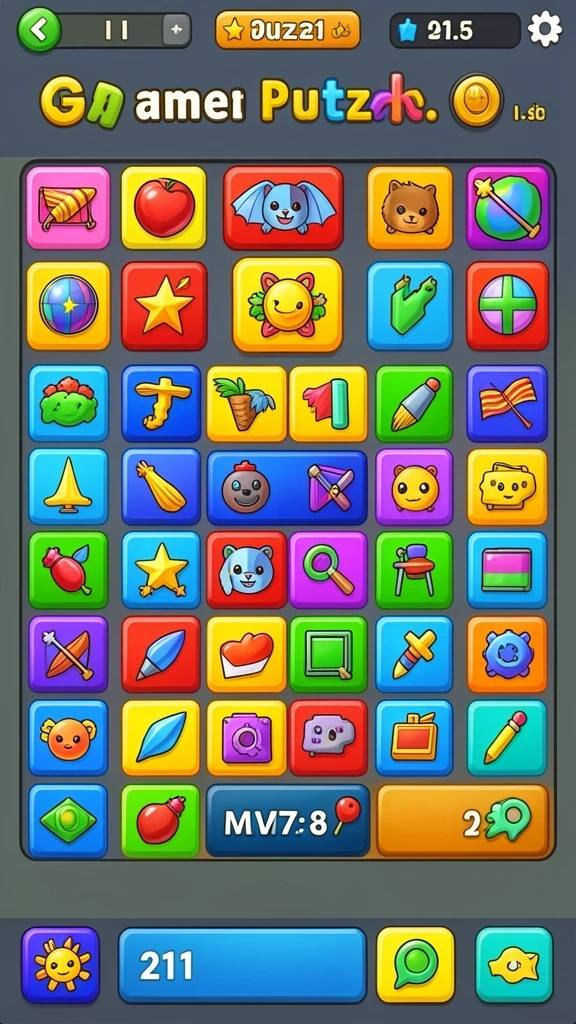576x1024 pixels.
Task: Choose the red heart tile
Action: coord(246,654)
